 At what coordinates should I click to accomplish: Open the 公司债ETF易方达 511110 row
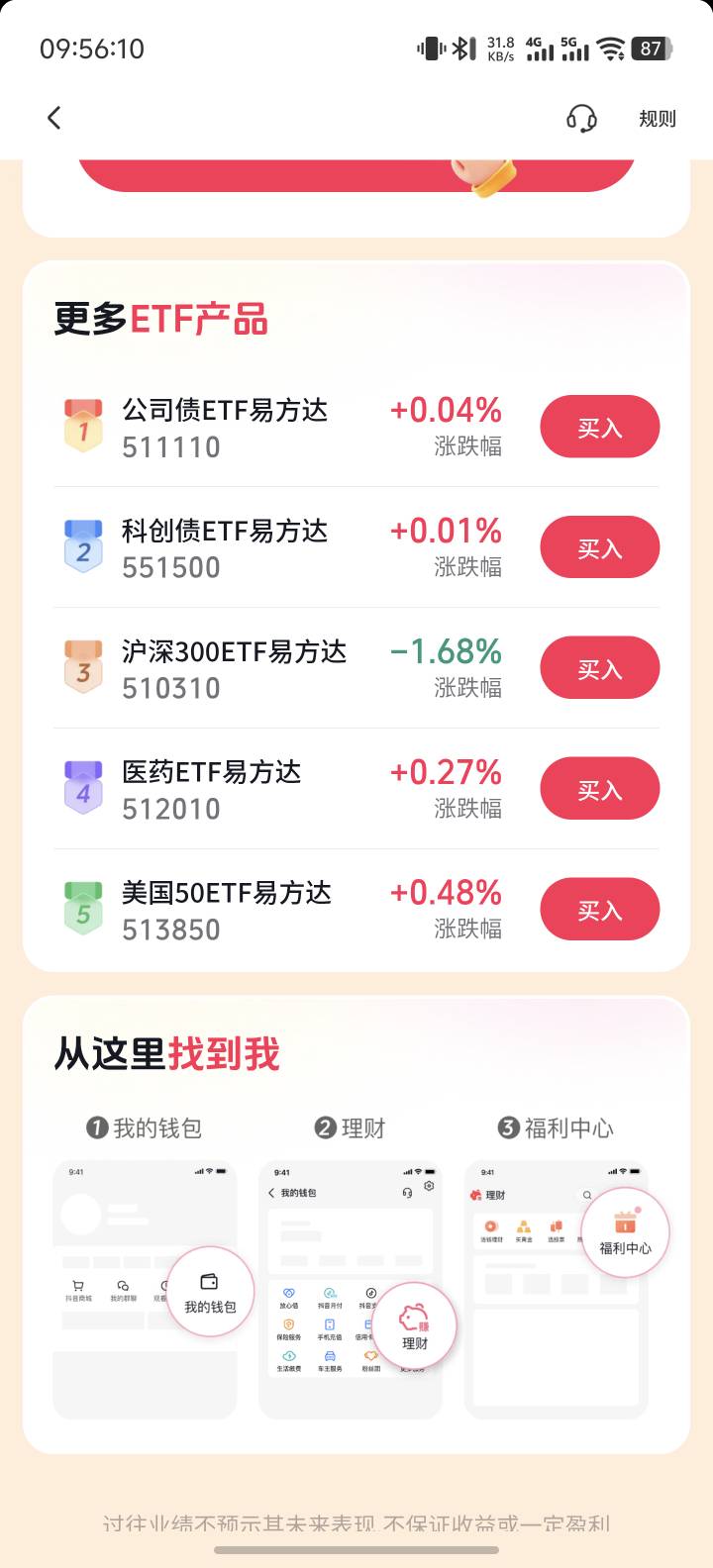coord(356,427)
